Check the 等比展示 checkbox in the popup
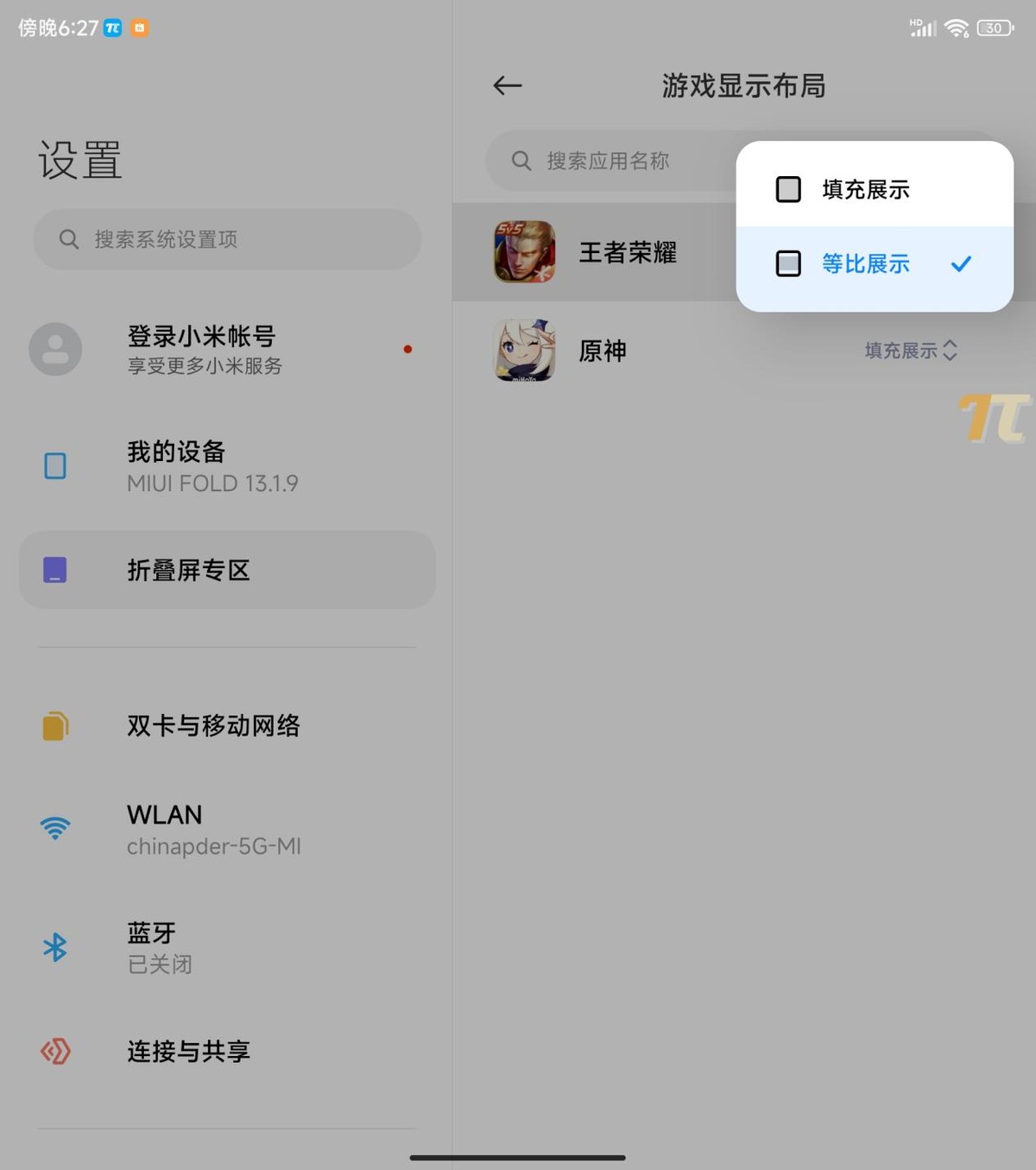Viewport: 1036px width, 1170px height. [787, 264]
